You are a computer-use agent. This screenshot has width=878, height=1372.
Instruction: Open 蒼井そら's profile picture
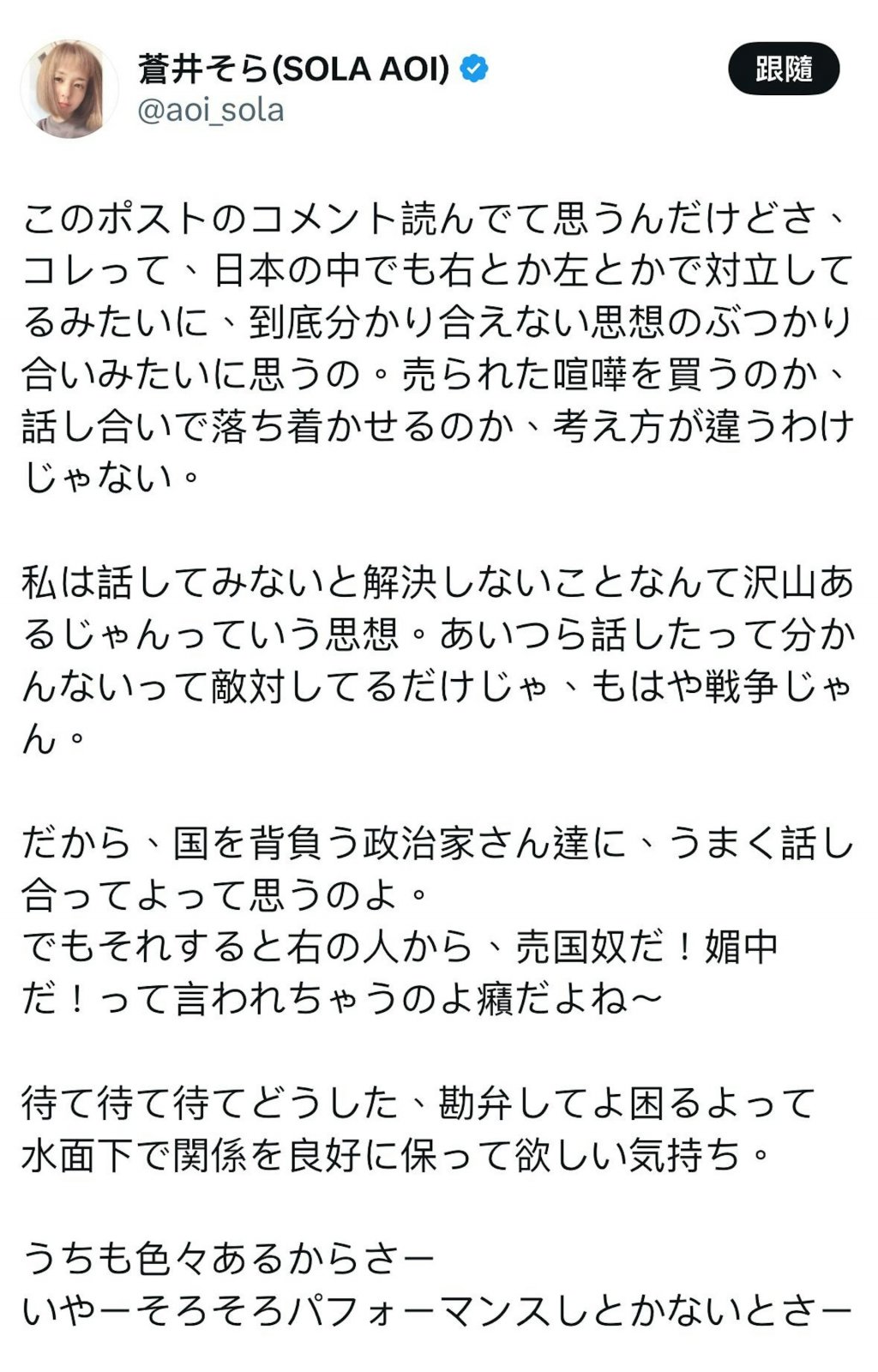(x=69, y=89)
